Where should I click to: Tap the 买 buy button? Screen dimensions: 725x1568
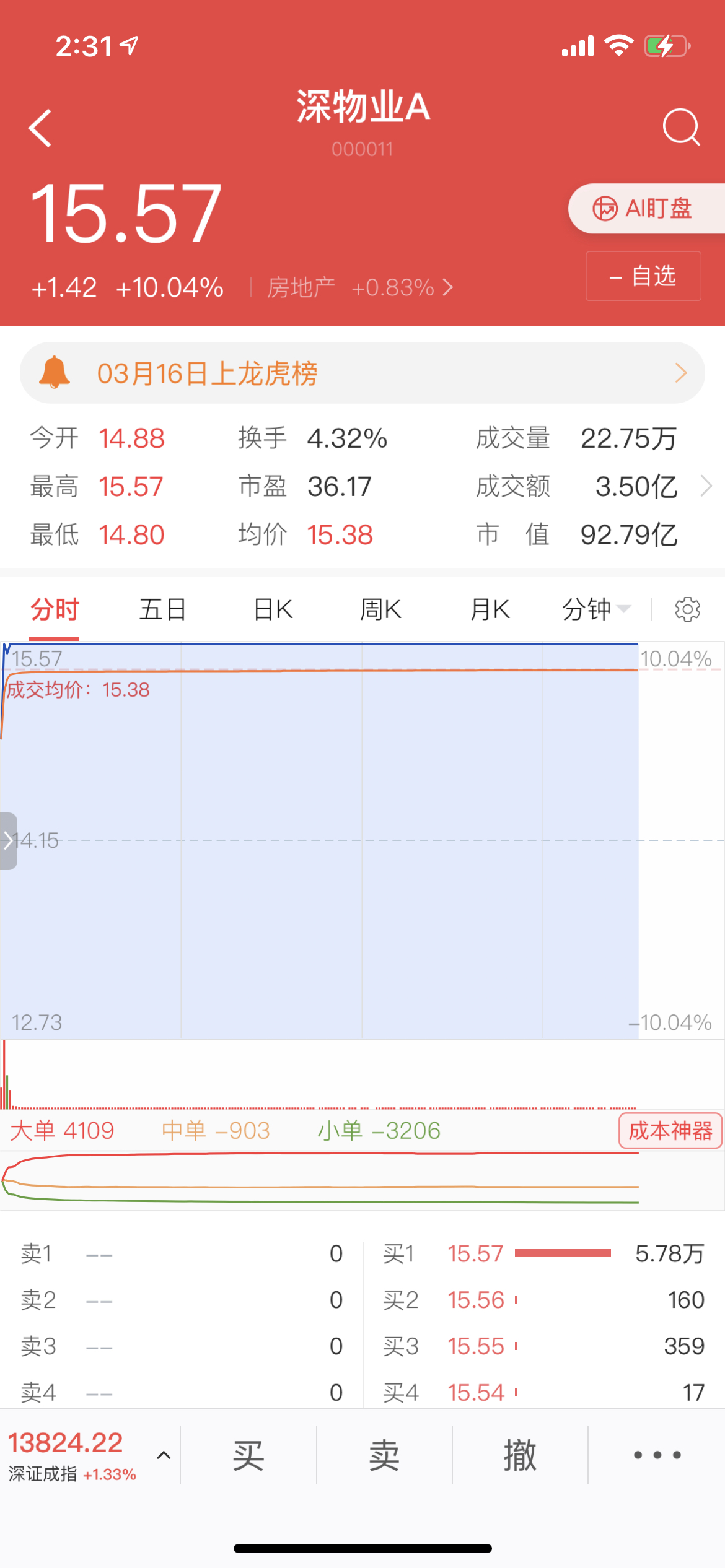pos(248,1455)
